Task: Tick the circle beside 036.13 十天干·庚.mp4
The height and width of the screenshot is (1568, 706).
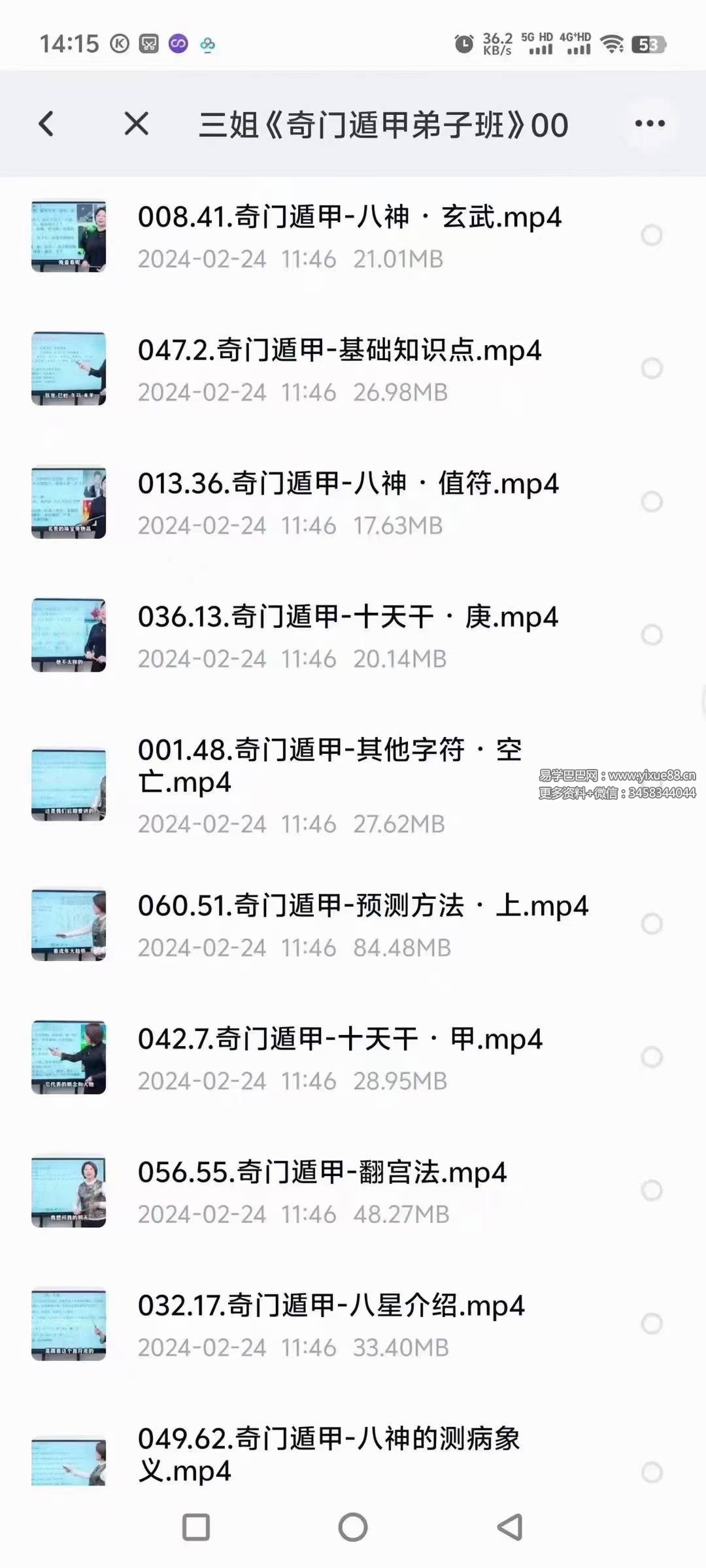Action: [652, 635]
